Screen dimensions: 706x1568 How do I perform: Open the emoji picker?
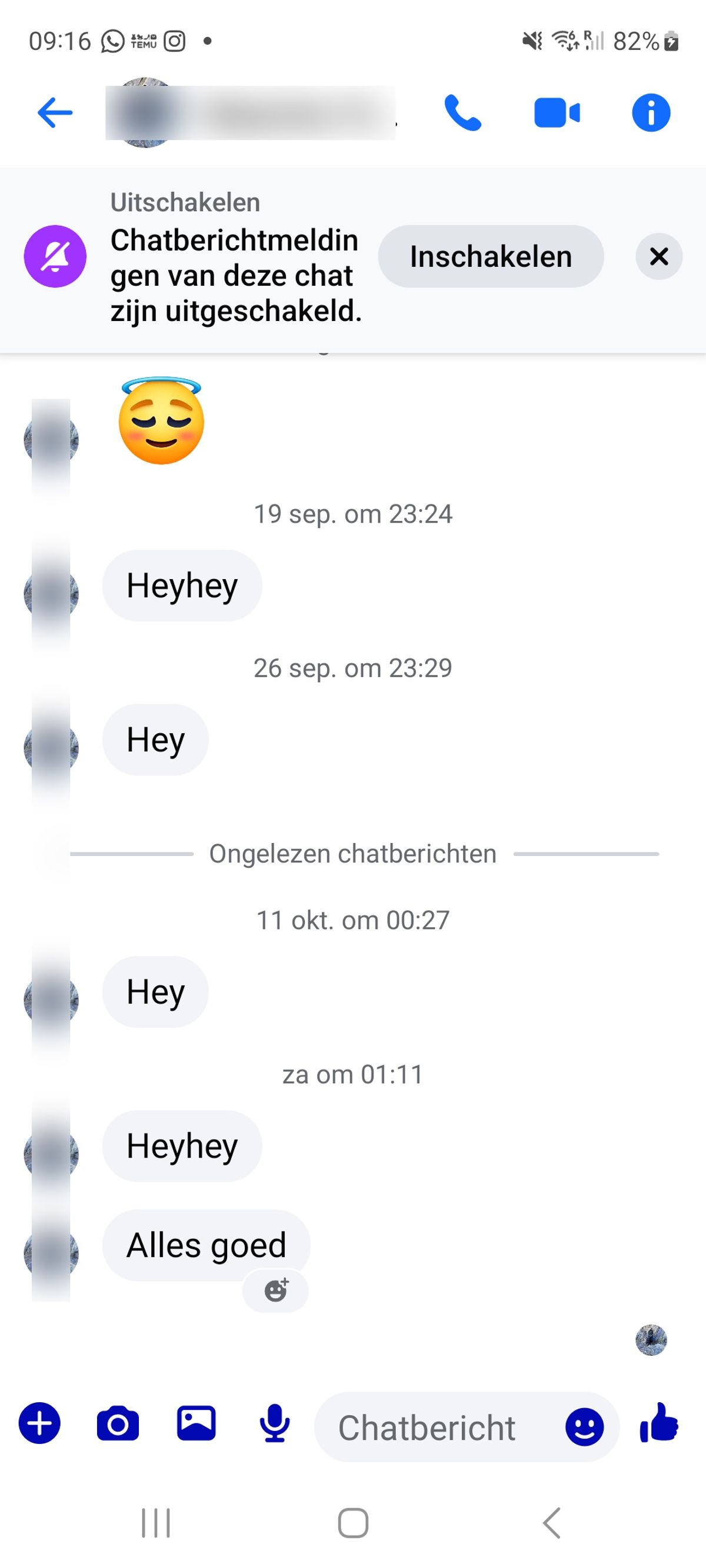[584, 1427]
